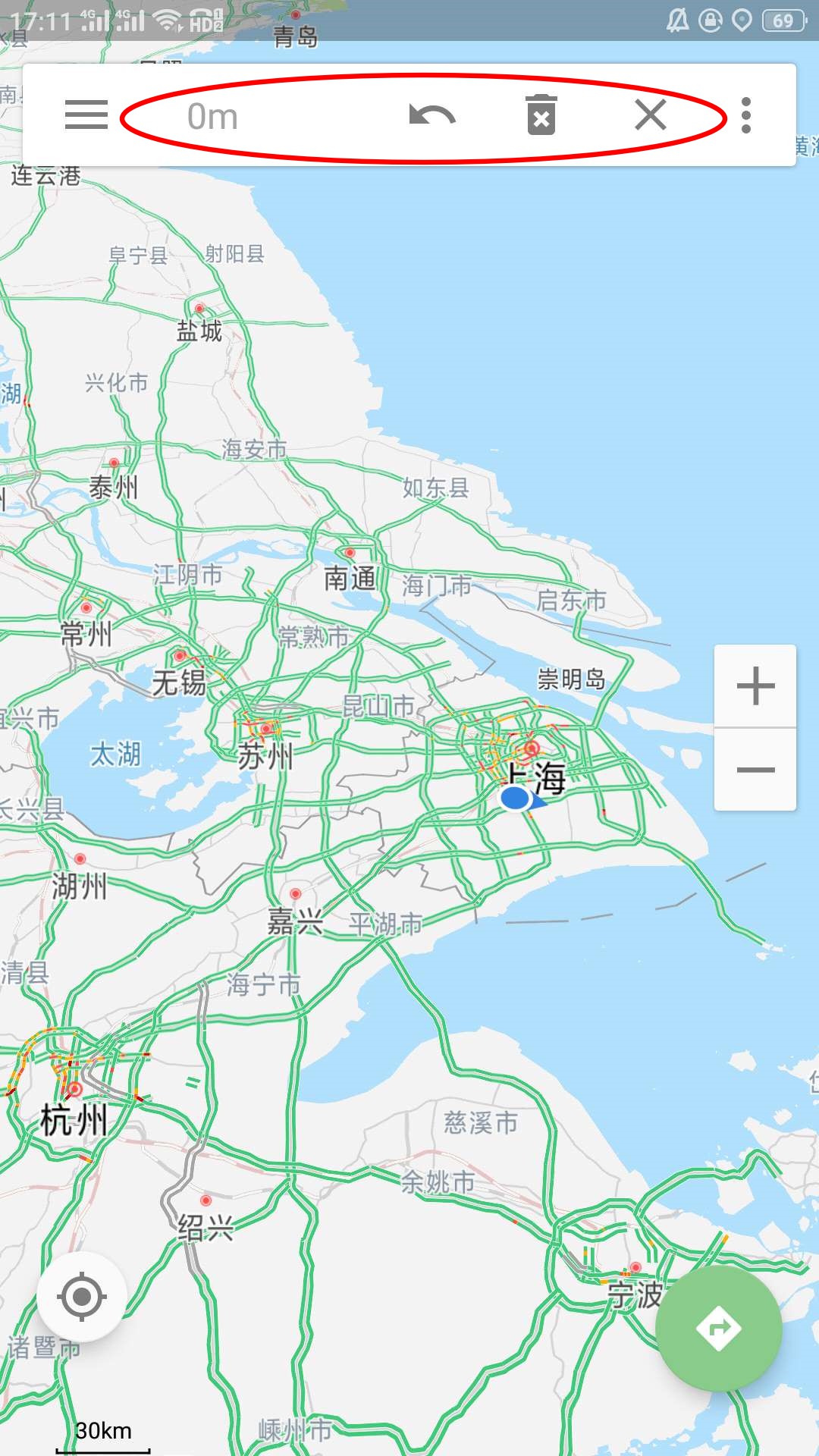819x1456 pixels.
Task: Delete the measured distance
Action: 541,115
